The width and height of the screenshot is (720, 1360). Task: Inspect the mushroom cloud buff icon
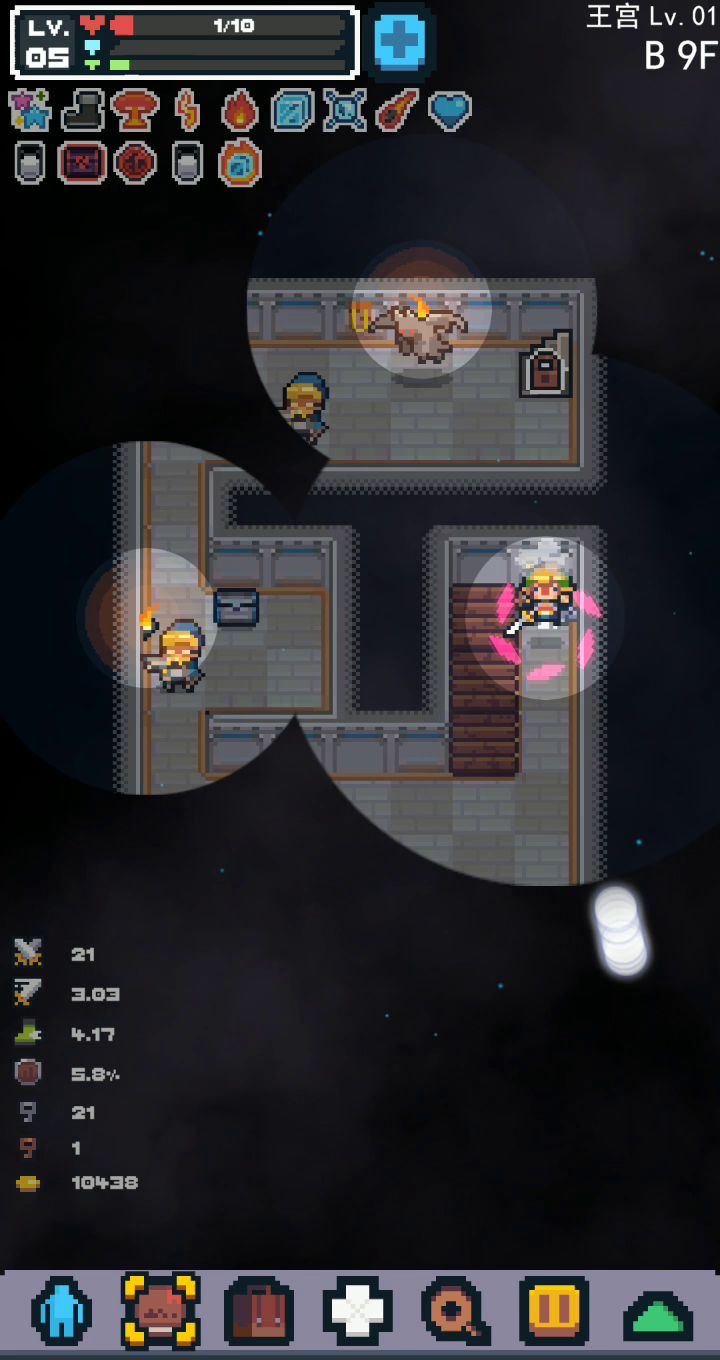click(135, 110)
